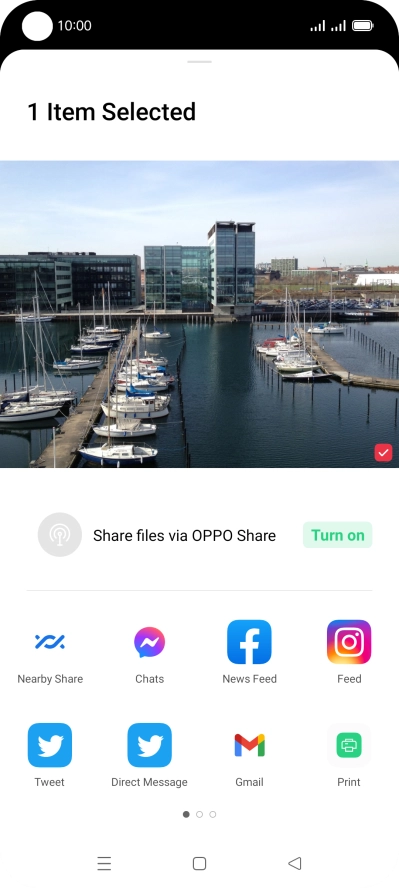The height and width of the screenshot is (888, 399).
Task: Turn on OPPO Share
Action: coord(337,535)
